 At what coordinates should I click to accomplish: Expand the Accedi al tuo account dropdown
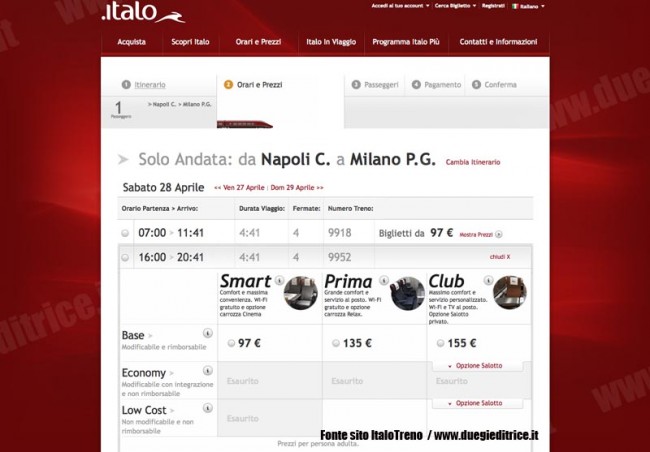pos(401,6)
